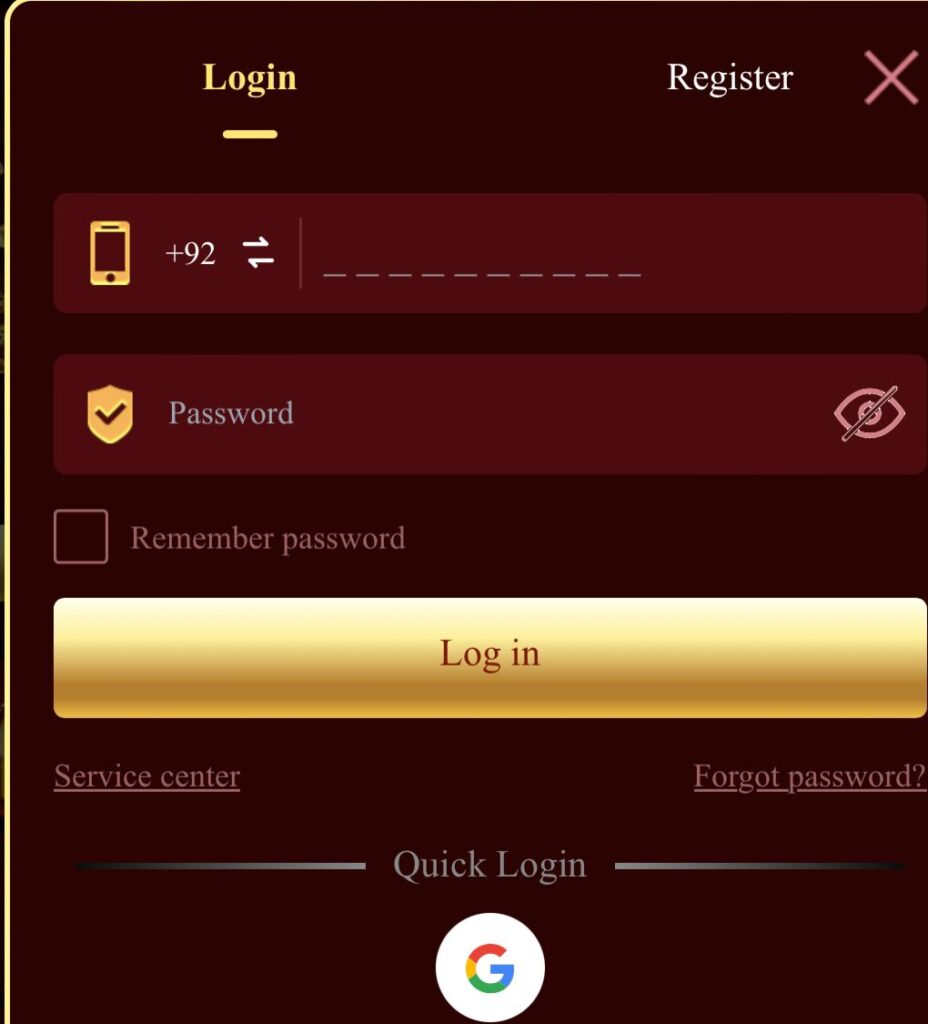Sign in quickly with Google
The width and height of the screenshot is (928, 1024).
490,968
